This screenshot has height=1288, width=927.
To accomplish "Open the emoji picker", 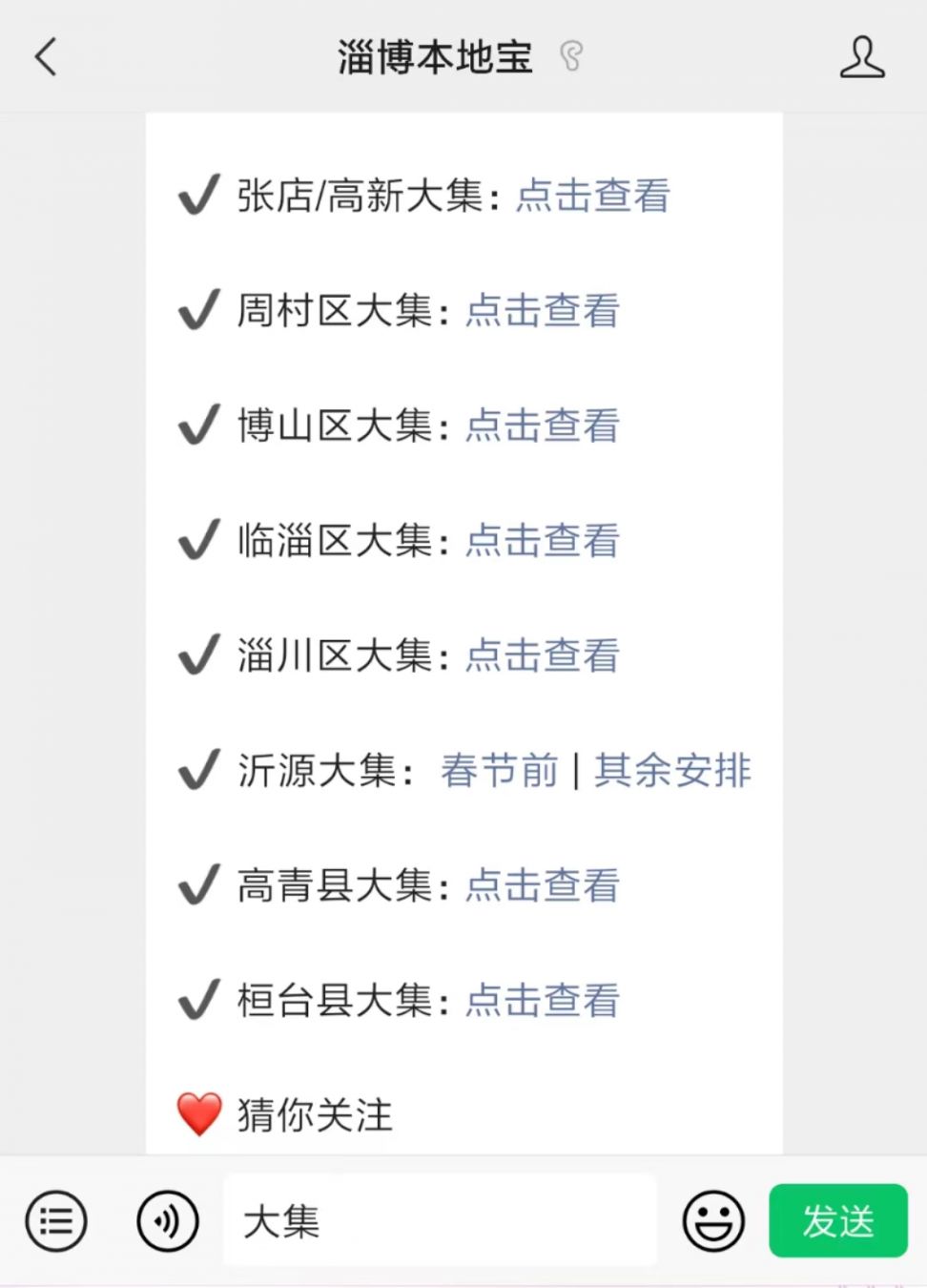I will pos(713,1221).
